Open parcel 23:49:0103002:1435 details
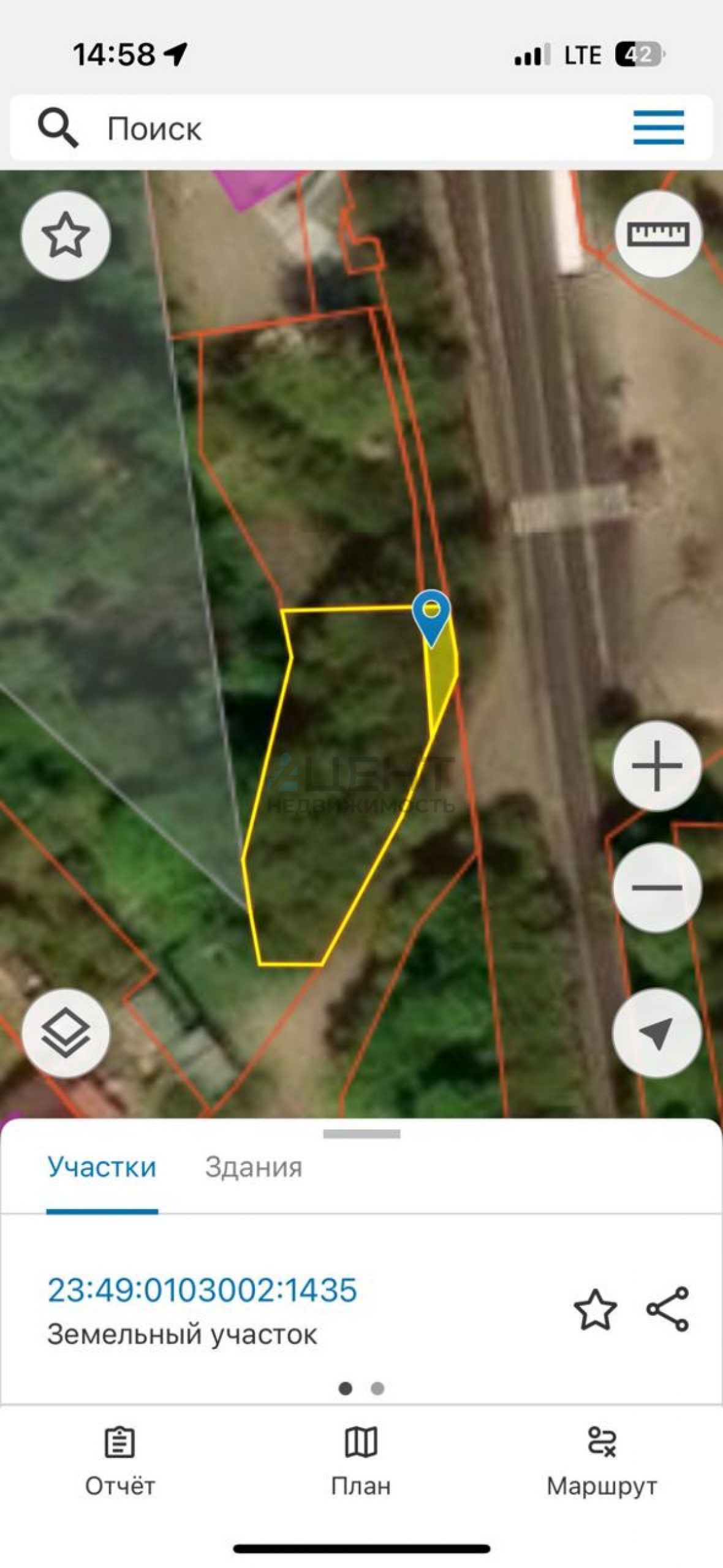This screenshot has height=1568, width=723. pos(202,1289)
